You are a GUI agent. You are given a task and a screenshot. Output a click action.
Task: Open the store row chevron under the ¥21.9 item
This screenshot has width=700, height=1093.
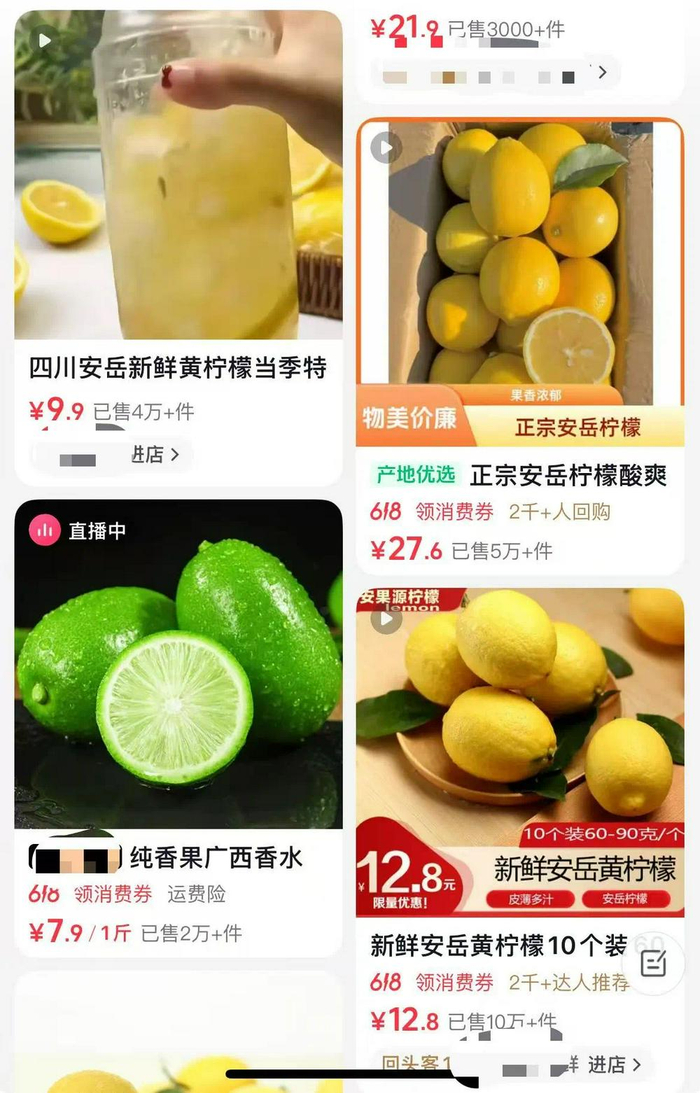click(602, 72)
